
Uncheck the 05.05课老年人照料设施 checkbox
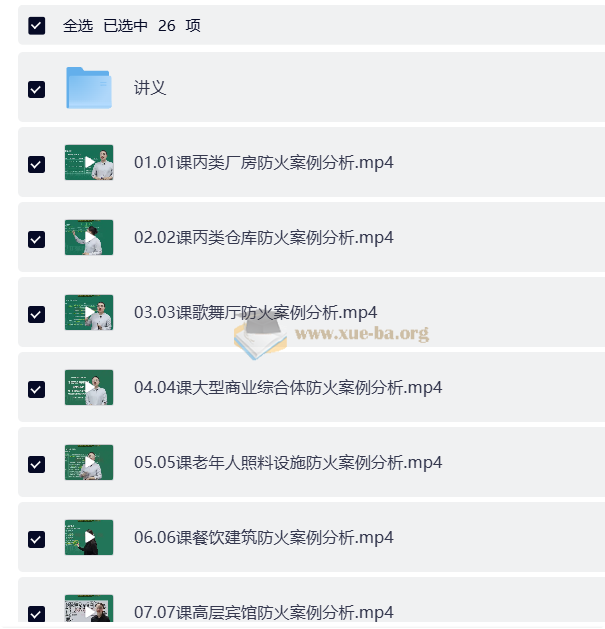click(37, 464)
